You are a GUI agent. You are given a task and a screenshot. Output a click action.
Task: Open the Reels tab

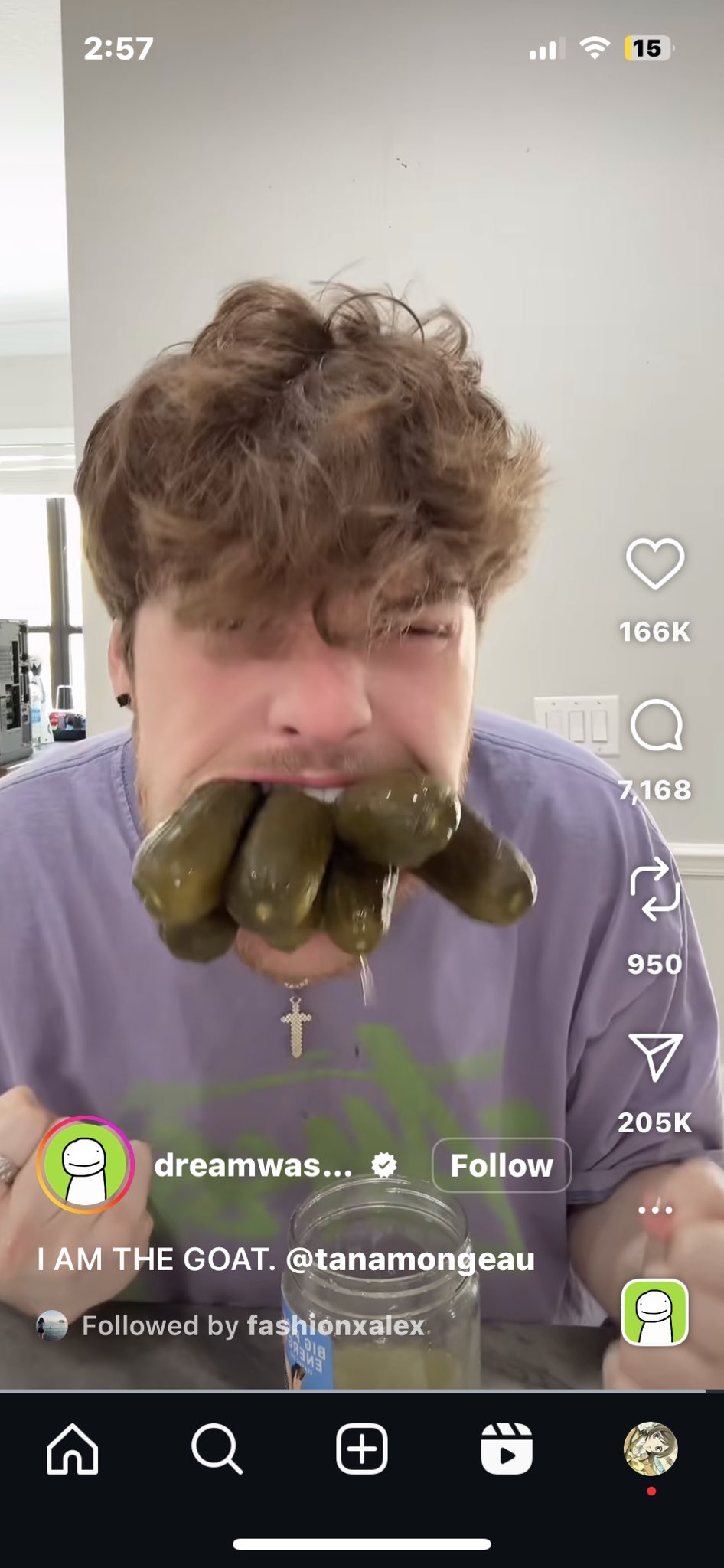point(506,1449)
